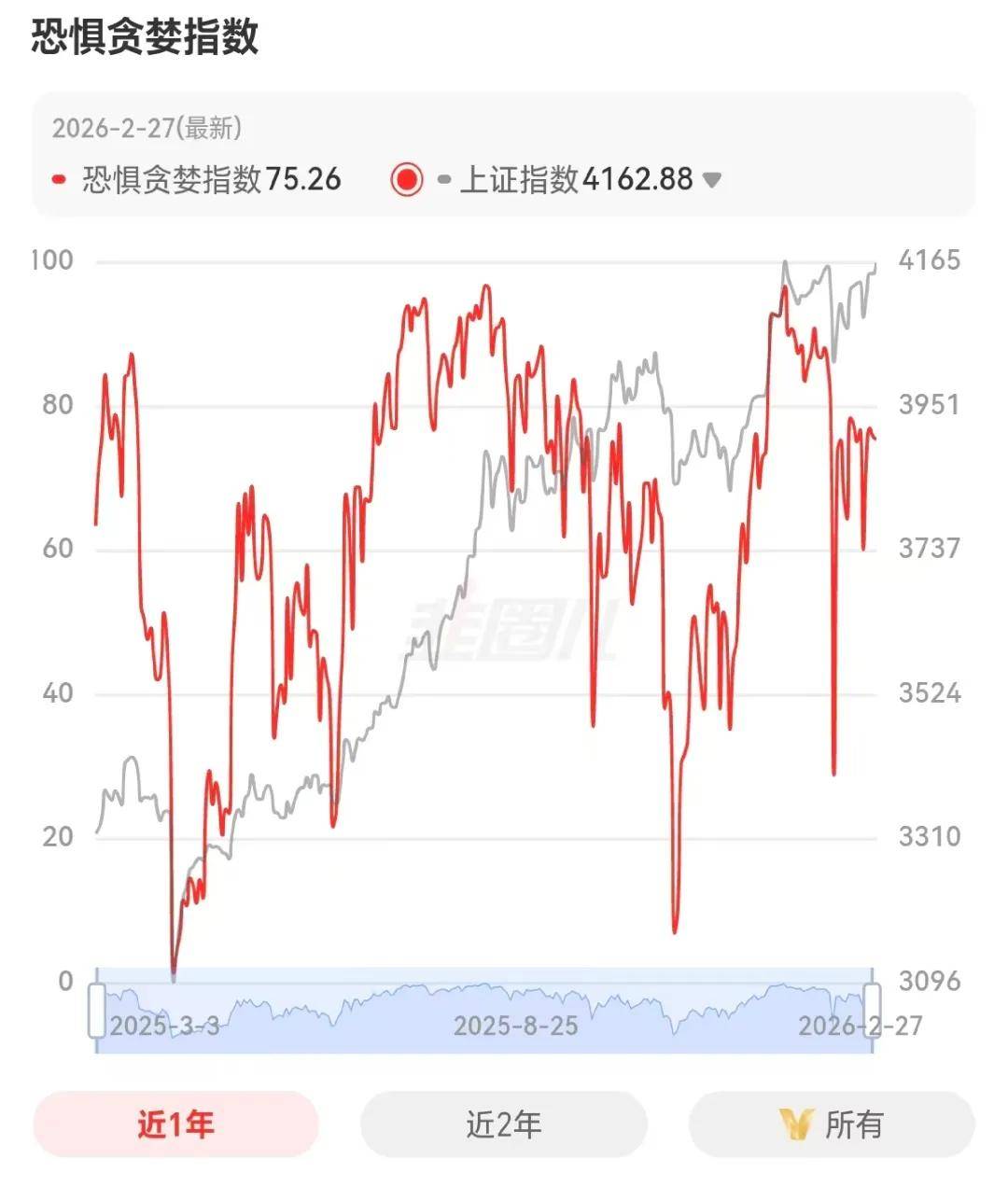
Task: Toggle the 恐惧贪婪指数 series in the legend
Action: coord(198,179)
